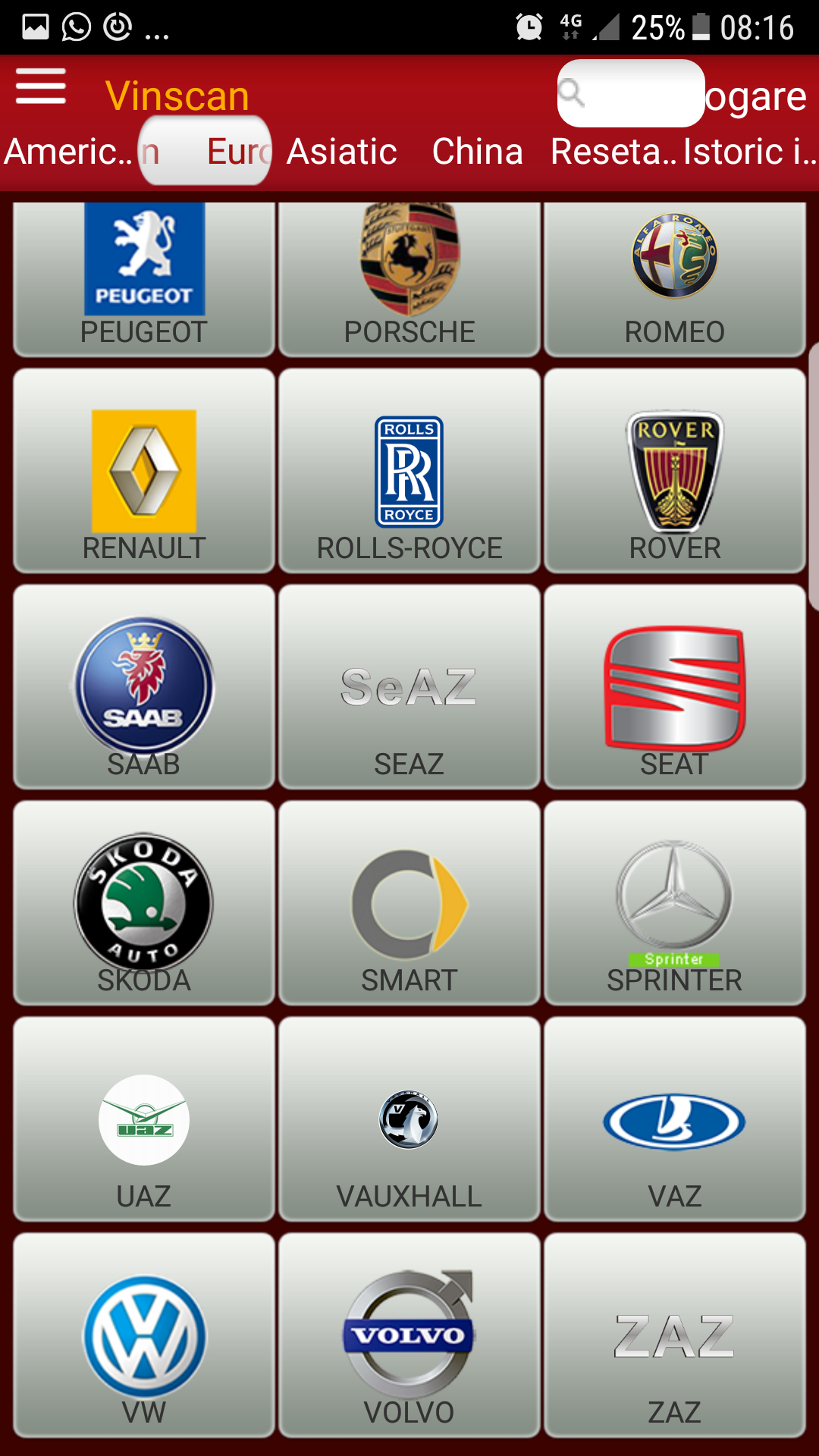The image size is (819, 1456).
Task: Select the American tab
Action: tap(68, 152)
